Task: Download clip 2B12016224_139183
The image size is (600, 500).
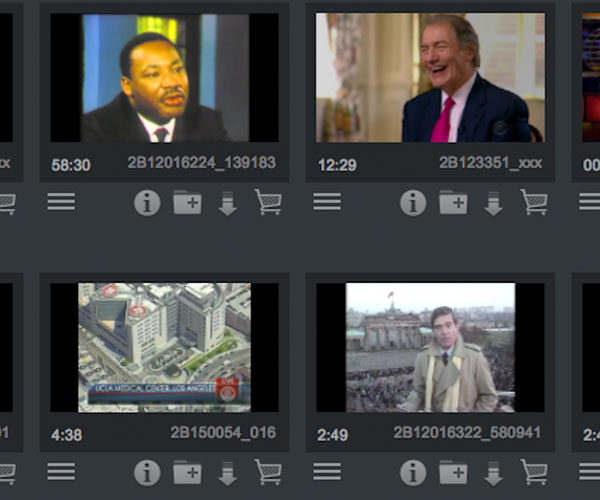Action: pos(228,204)
